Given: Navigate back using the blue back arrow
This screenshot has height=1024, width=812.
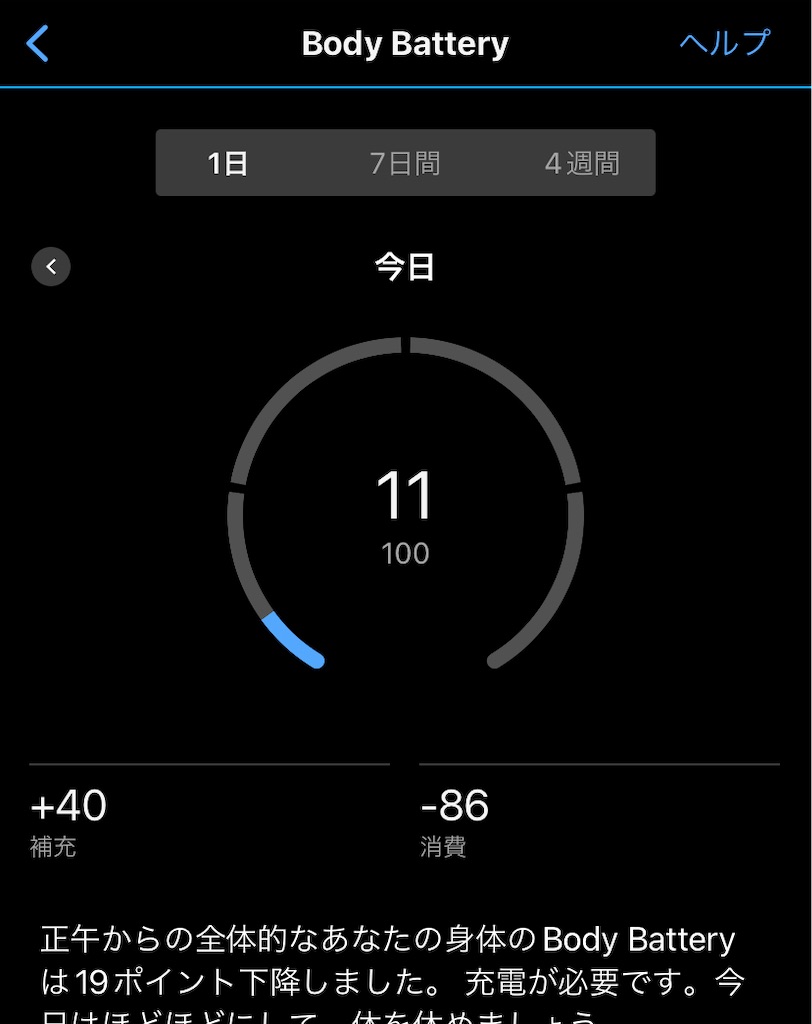Looking at the screenshot, I should [x=37, y=44].
